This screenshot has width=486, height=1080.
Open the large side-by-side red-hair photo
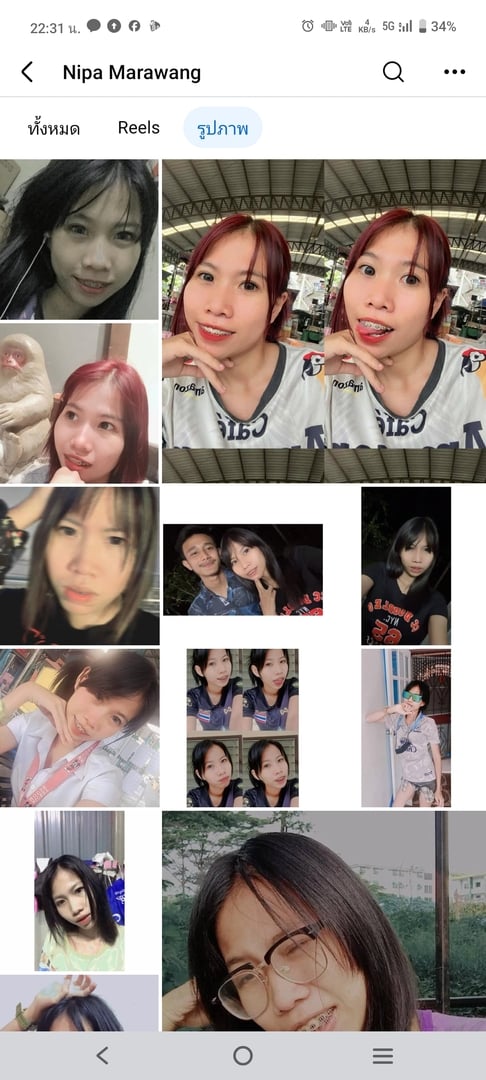pos(324,321)
